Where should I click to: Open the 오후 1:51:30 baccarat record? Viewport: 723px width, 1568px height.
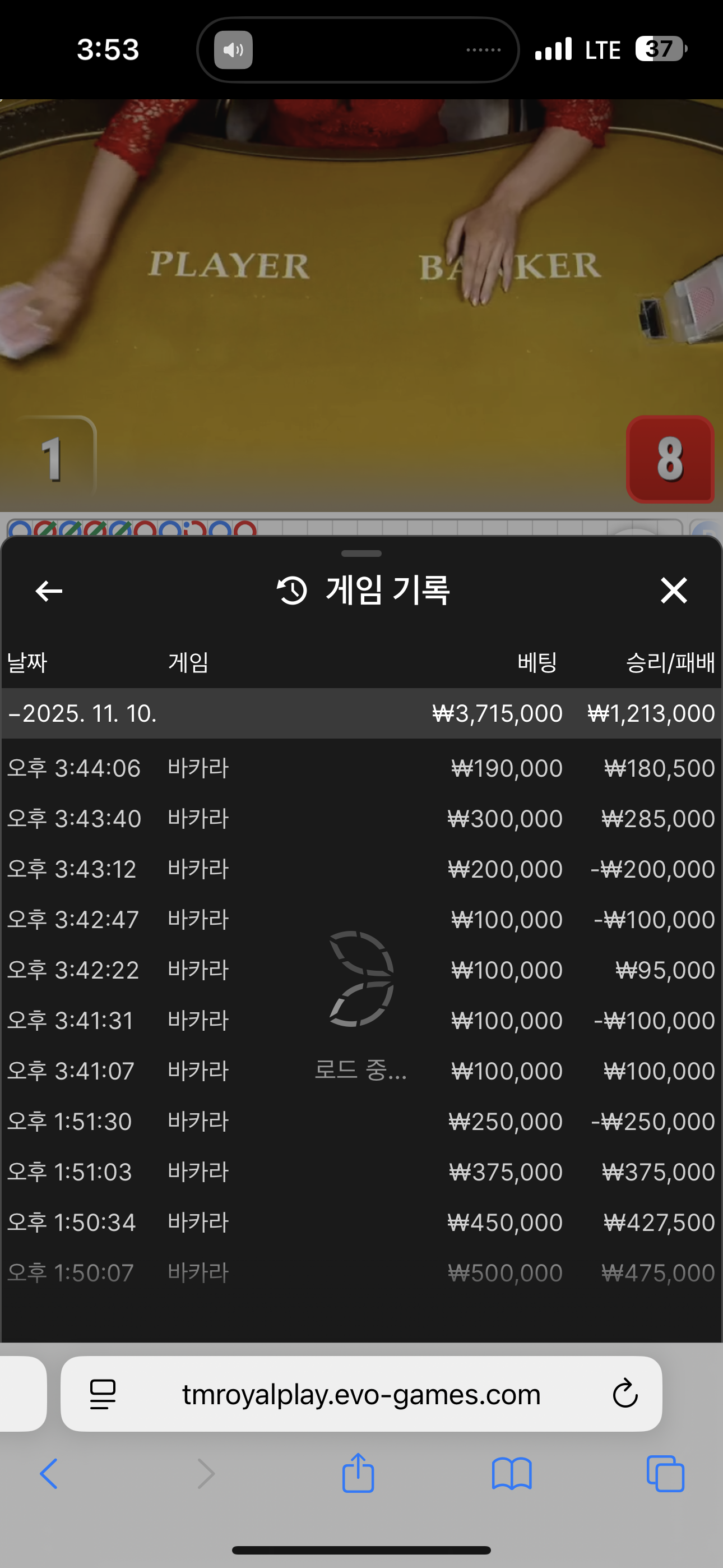[361, 1122]
